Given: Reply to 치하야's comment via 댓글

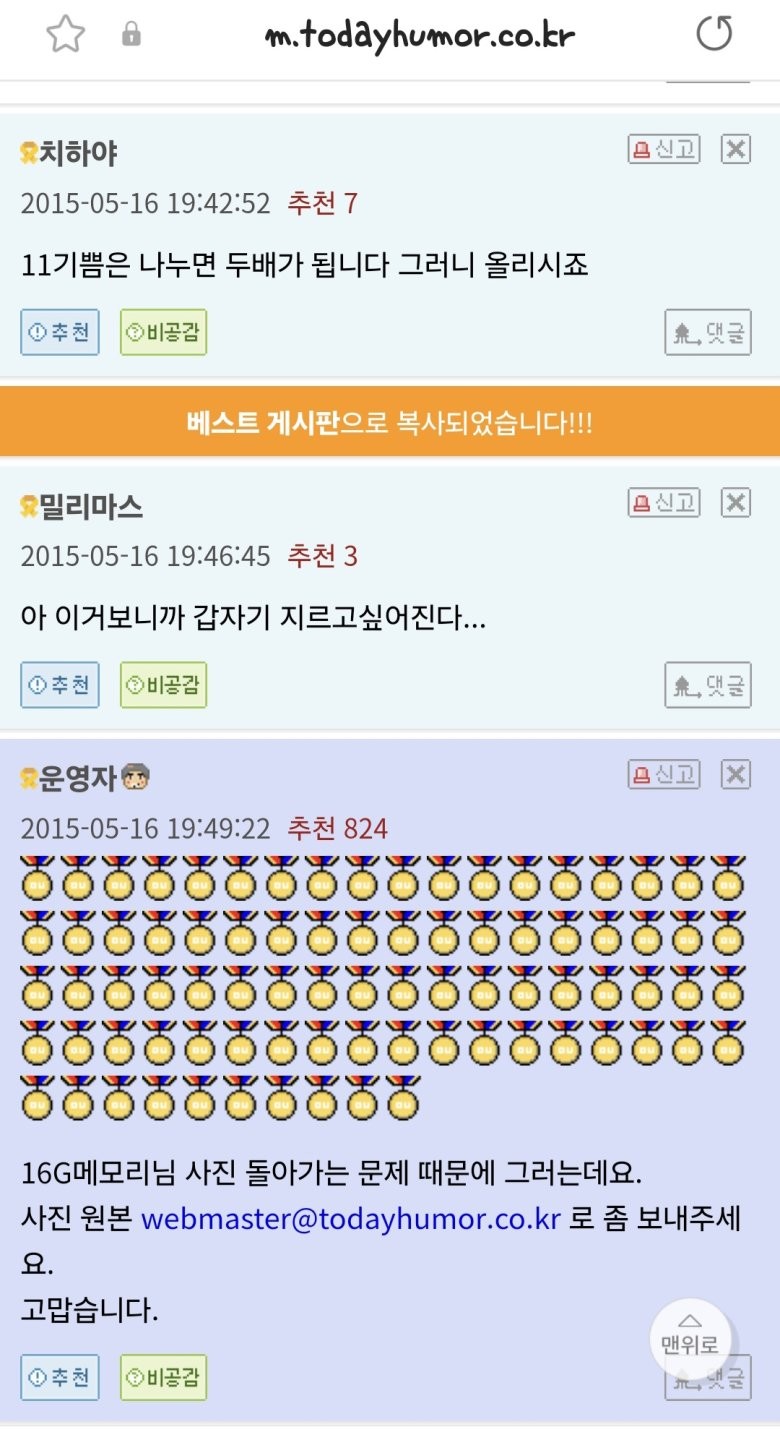Looking at the screenshot, I should pos(708,333).
